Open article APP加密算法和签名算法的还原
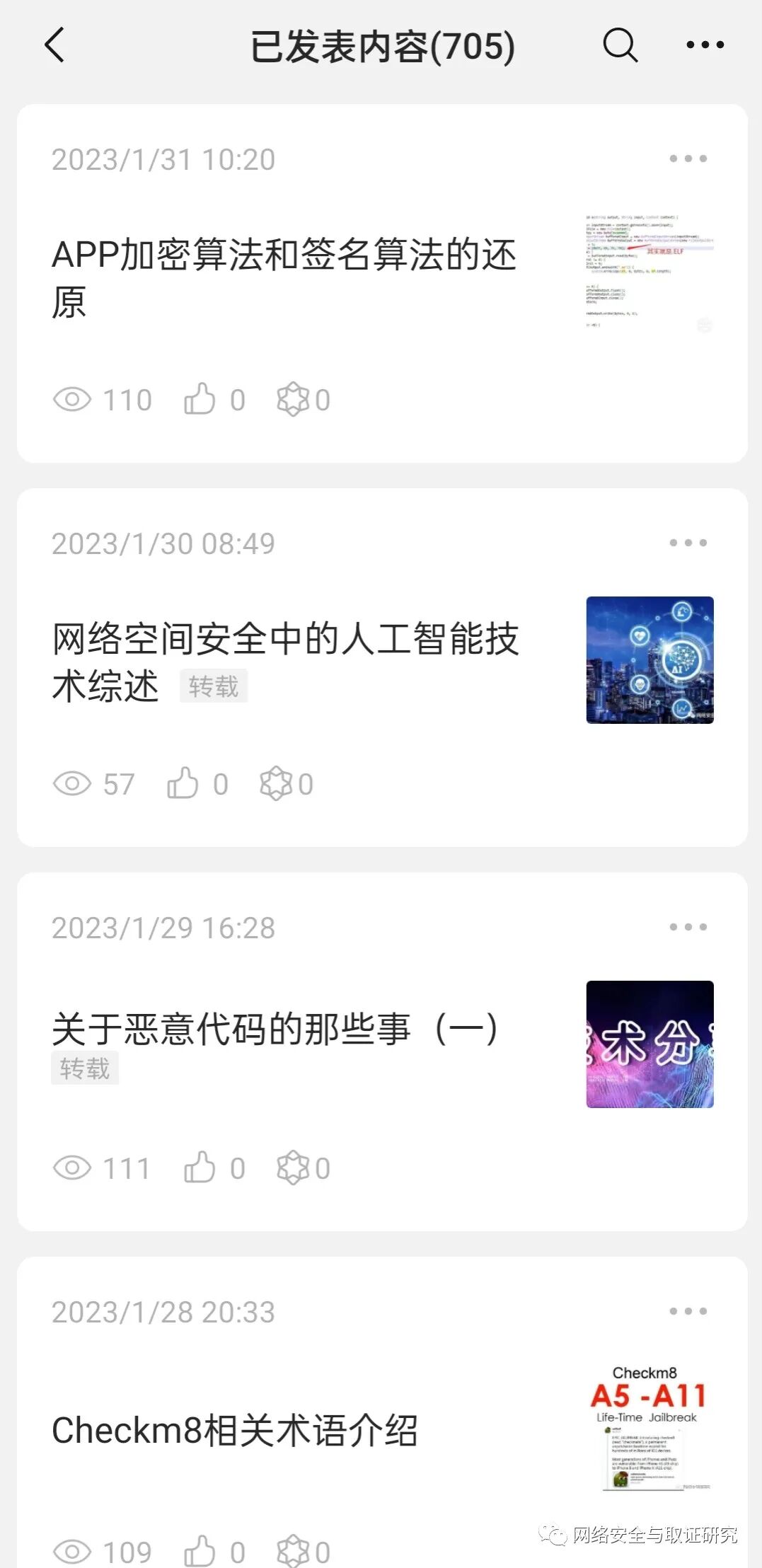Screen dimensions: 762x1568 pyautogui.click(x=284, y=278)
